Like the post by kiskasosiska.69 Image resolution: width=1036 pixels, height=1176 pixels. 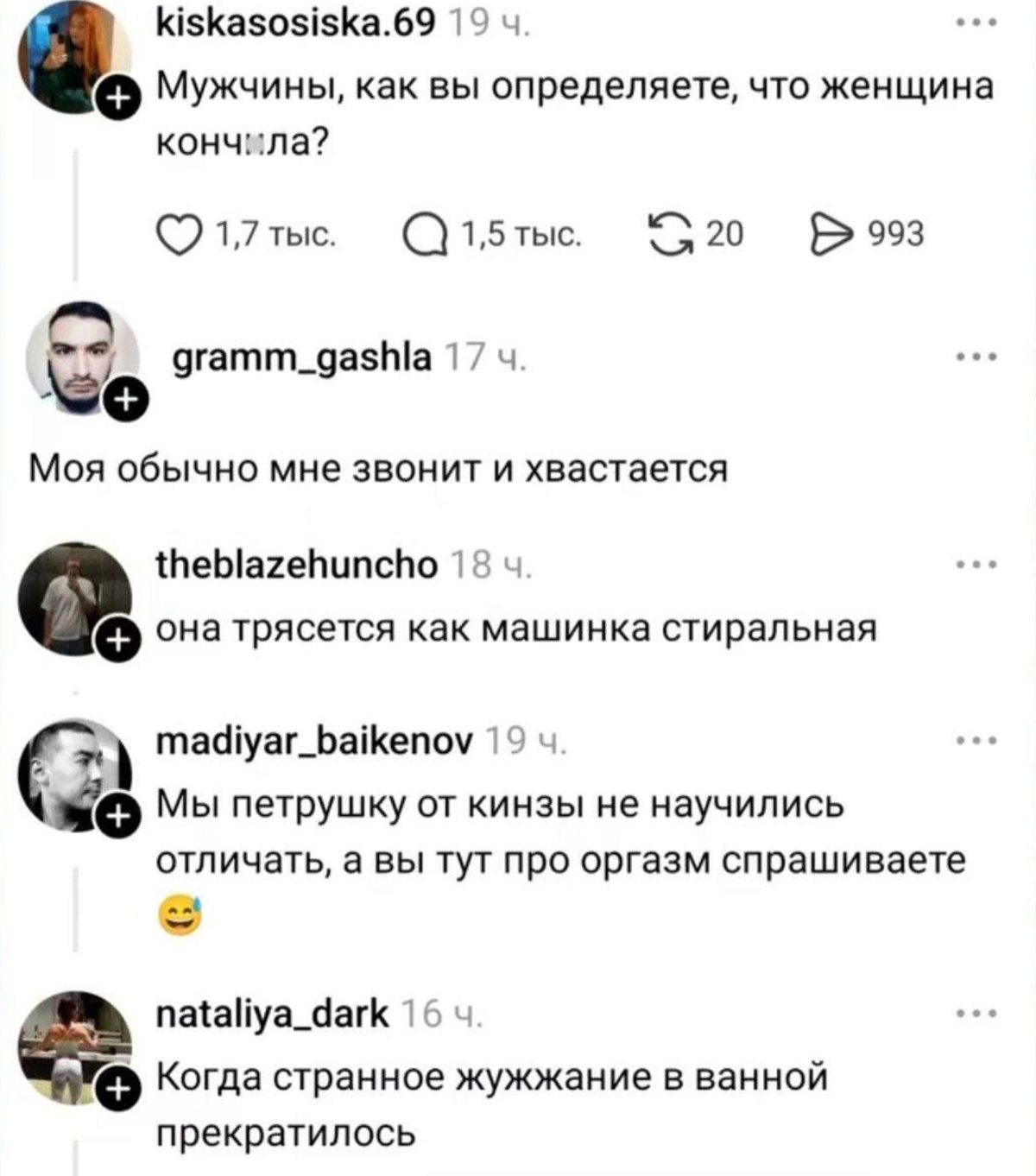(x=177, y=237)
